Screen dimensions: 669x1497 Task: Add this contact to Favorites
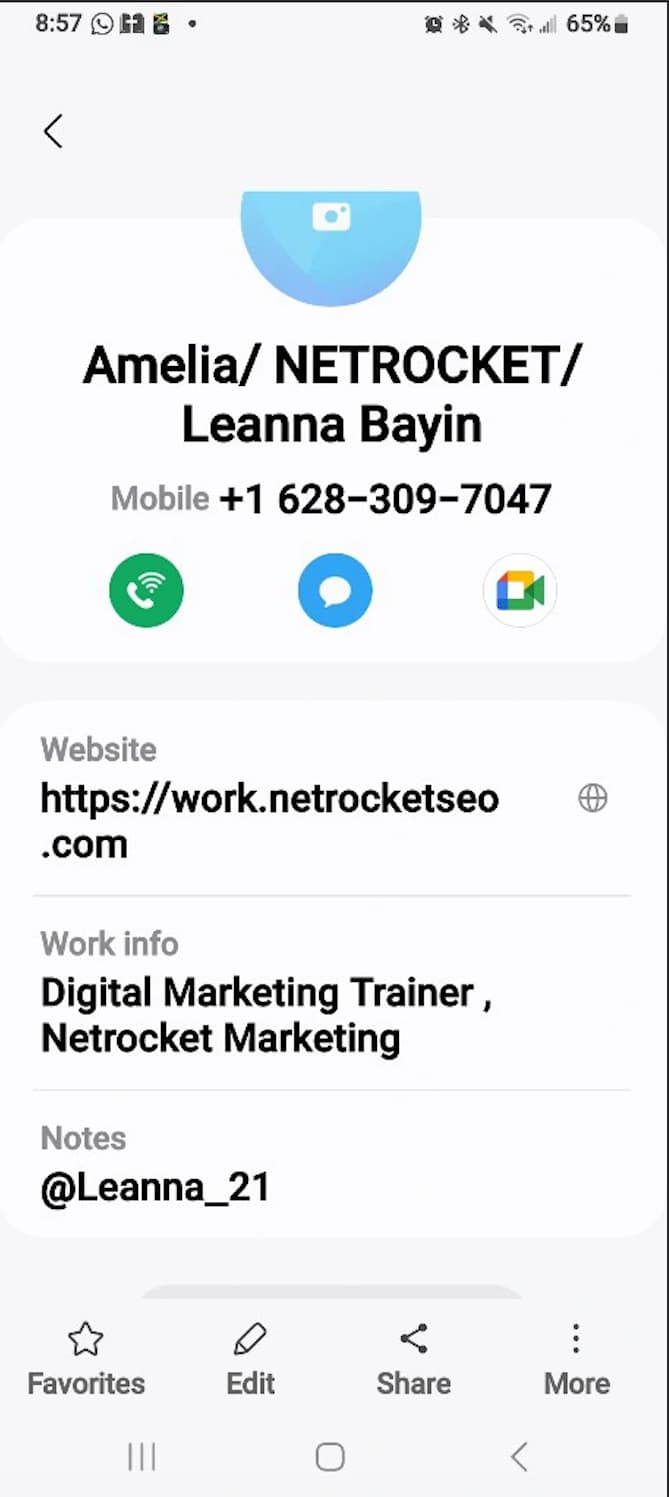[86, 1359]
